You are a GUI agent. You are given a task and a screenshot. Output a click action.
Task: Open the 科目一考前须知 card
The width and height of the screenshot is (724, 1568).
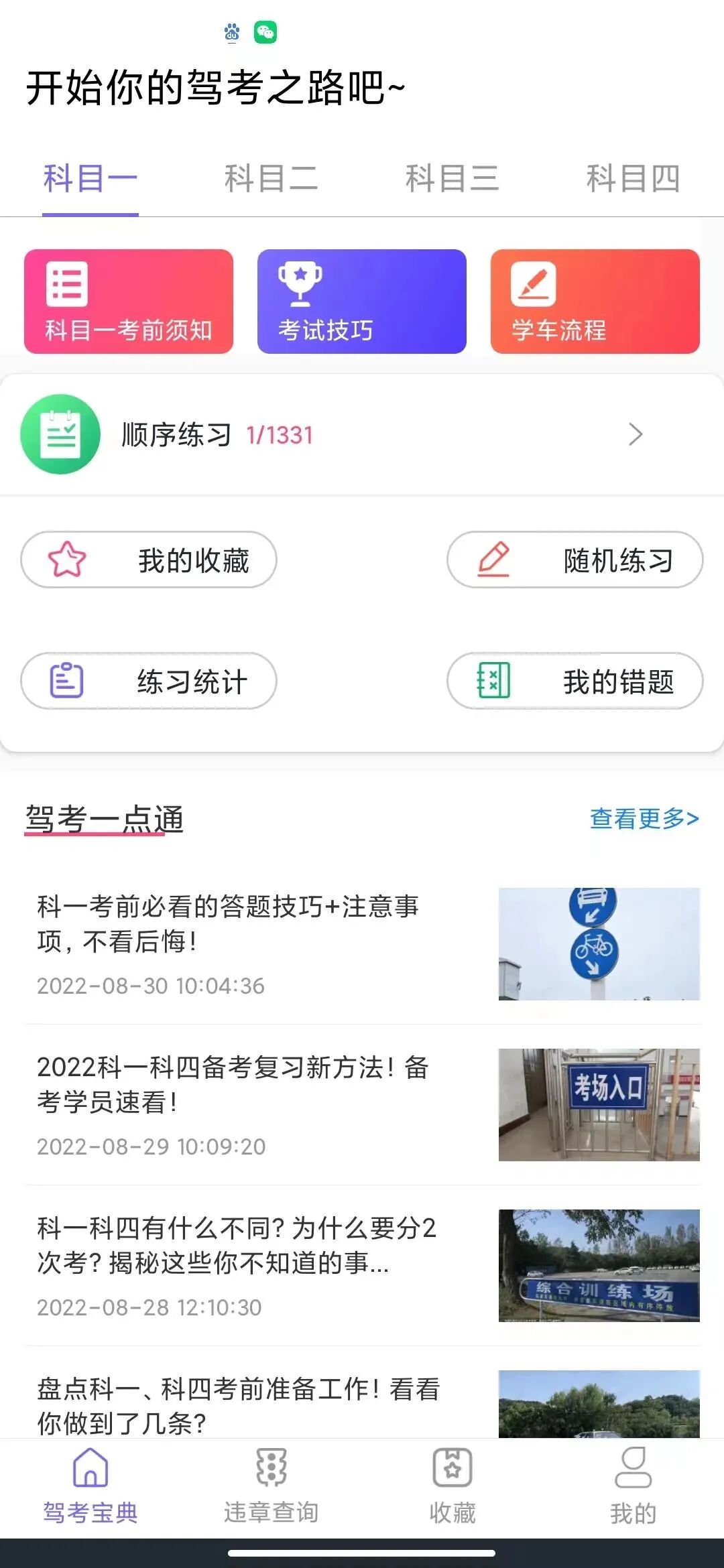129,302
